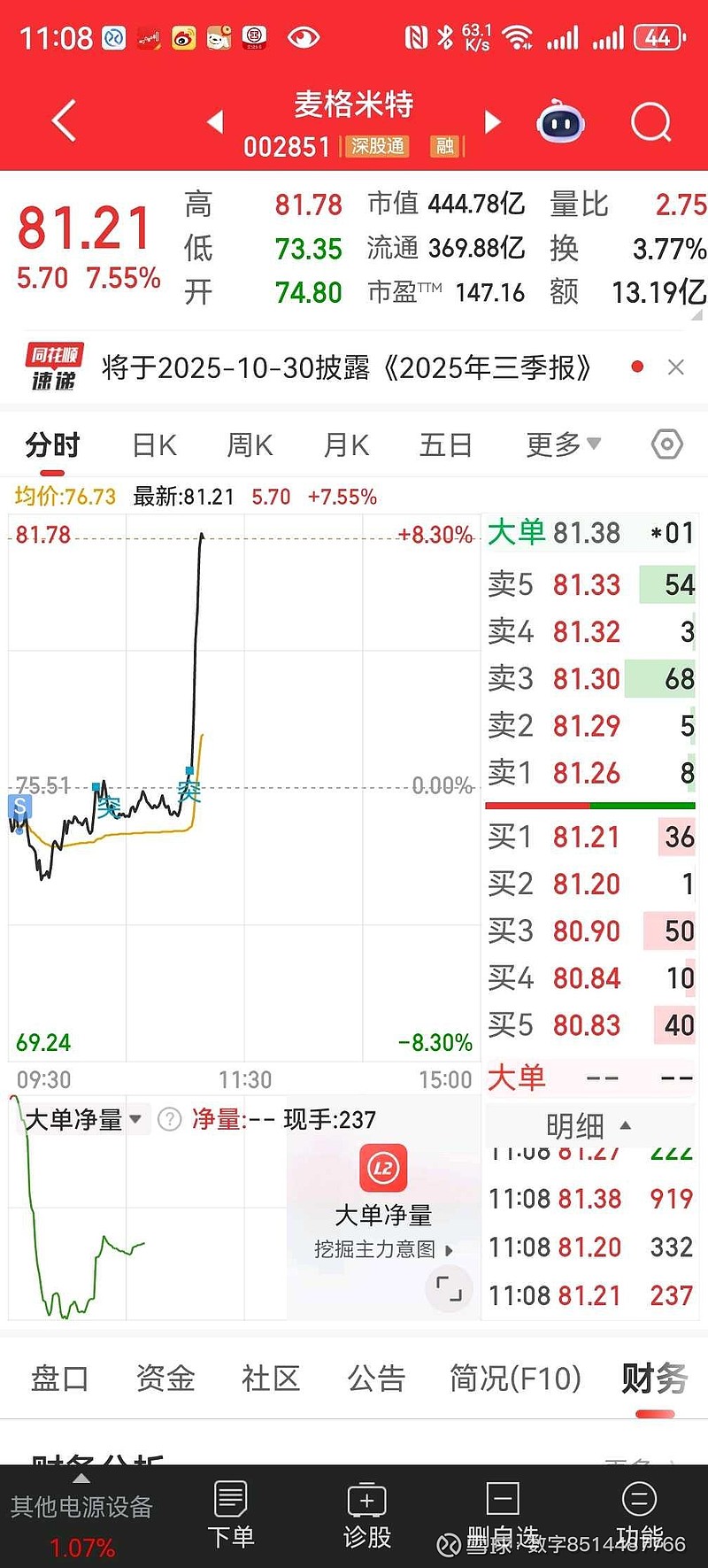Tap the green buy-sell ratio bar
708x1568 pixels.
(x=643, y=806)
